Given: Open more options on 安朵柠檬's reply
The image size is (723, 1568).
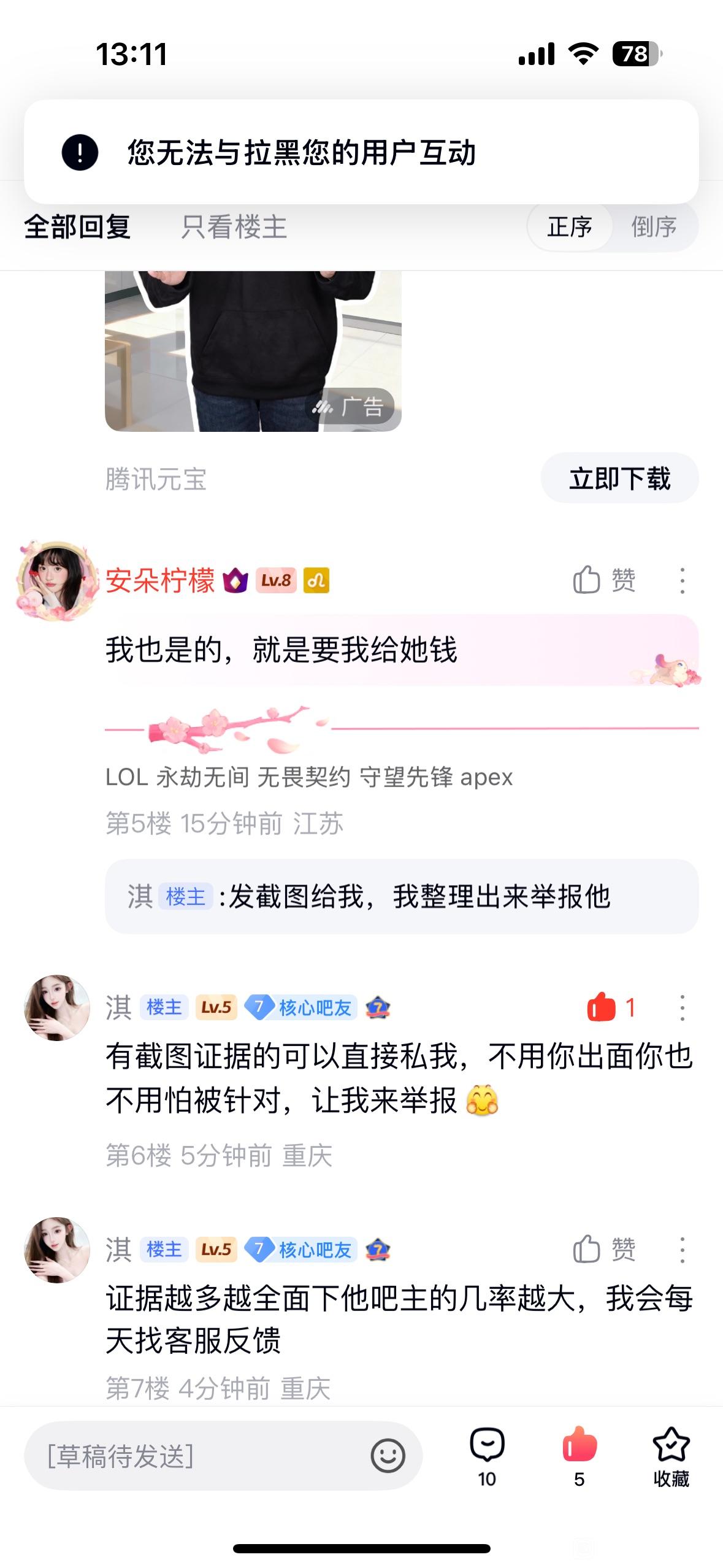Looking at the screenshot, I should click(x=682, y=580).
